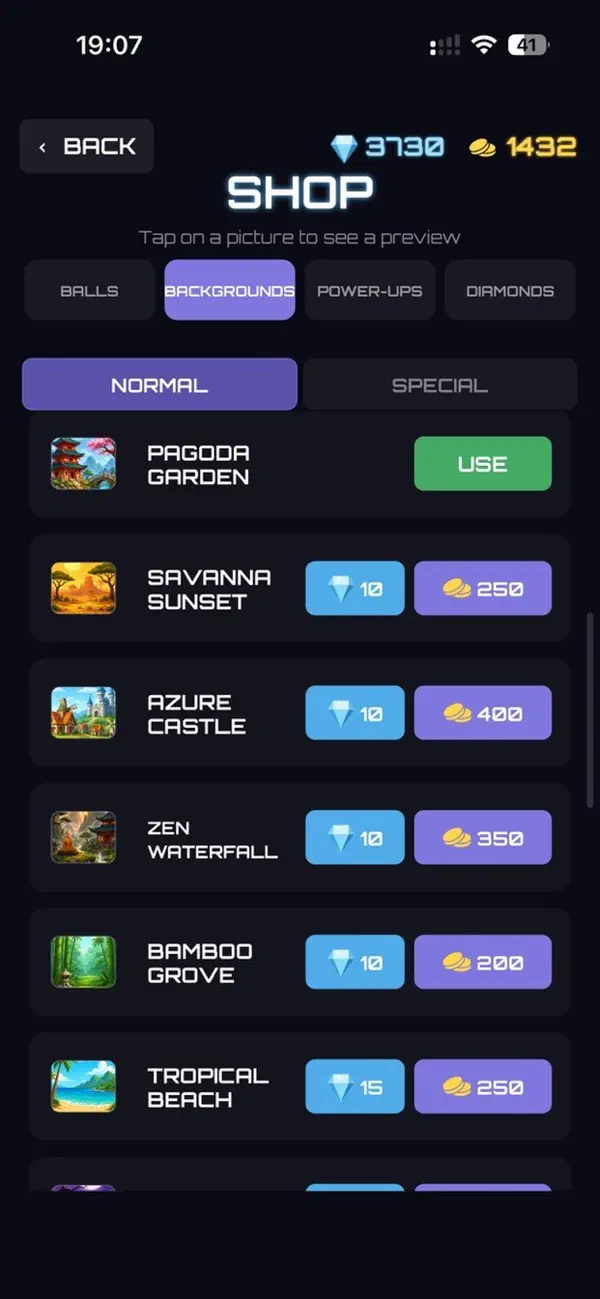
Task: Buy Tropical Beach for 15 diamonds
Action: 355,1087
